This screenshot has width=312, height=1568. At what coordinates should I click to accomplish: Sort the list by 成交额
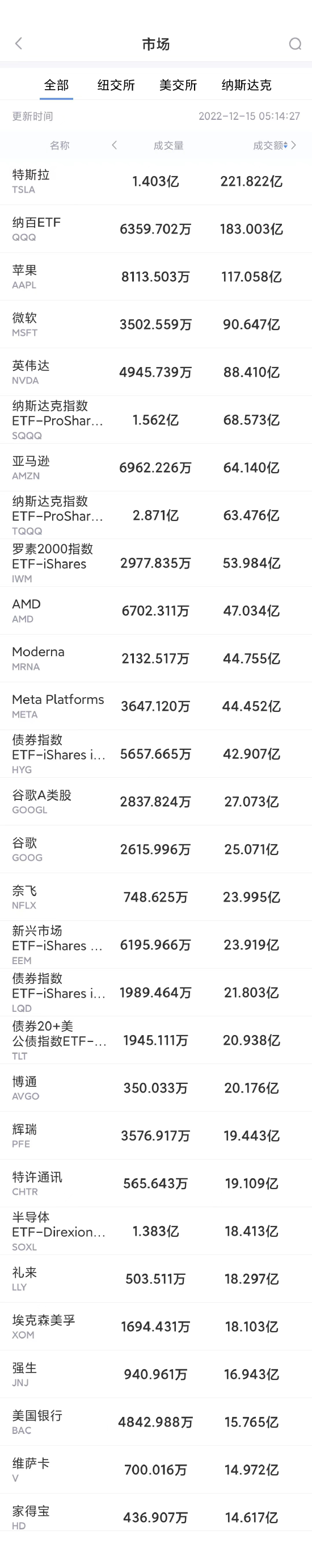[271, 145]
